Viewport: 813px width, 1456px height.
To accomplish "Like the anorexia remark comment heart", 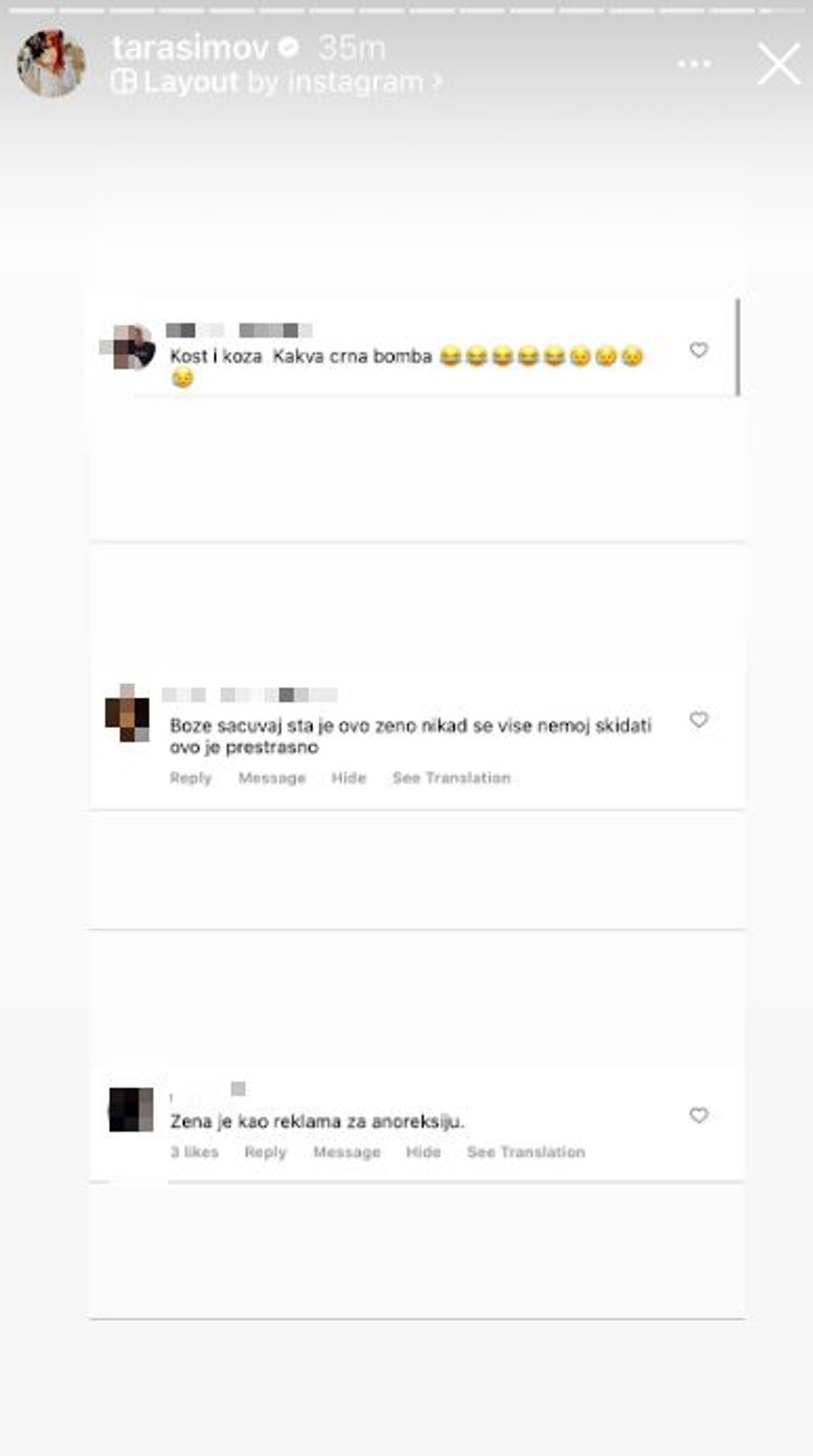I will 699,1114.
